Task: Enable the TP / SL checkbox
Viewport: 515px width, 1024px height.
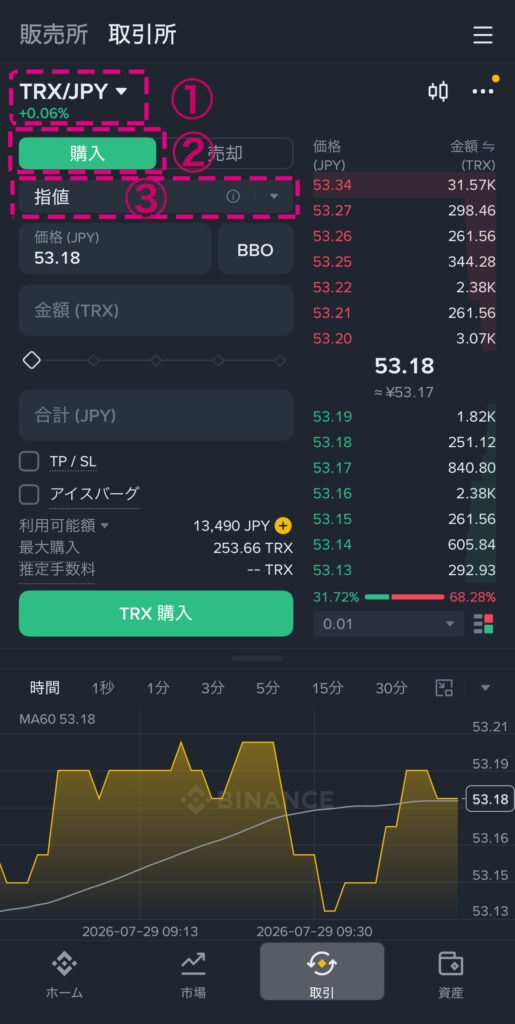Action: [29, 462]
